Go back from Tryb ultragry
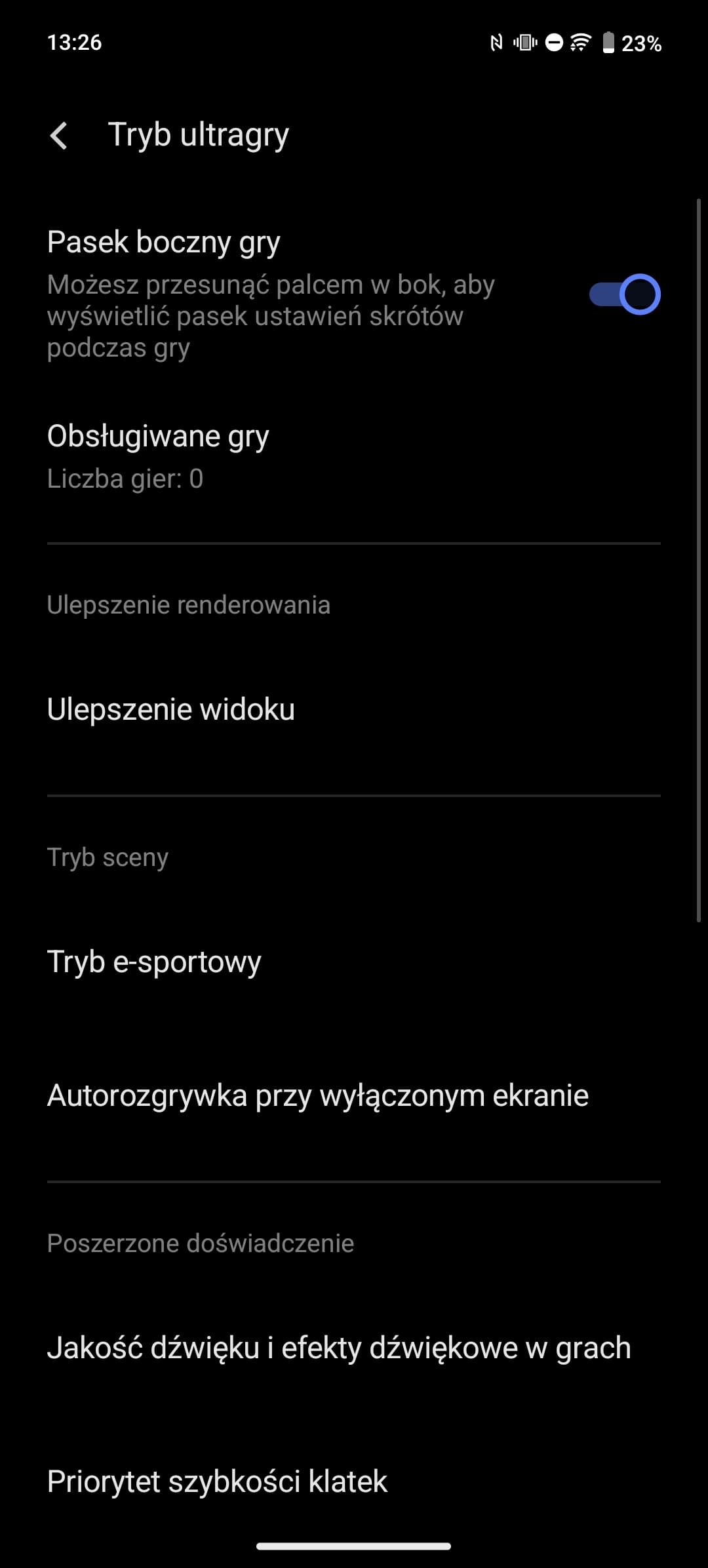708x1568 pixels. tap(59, 136)
